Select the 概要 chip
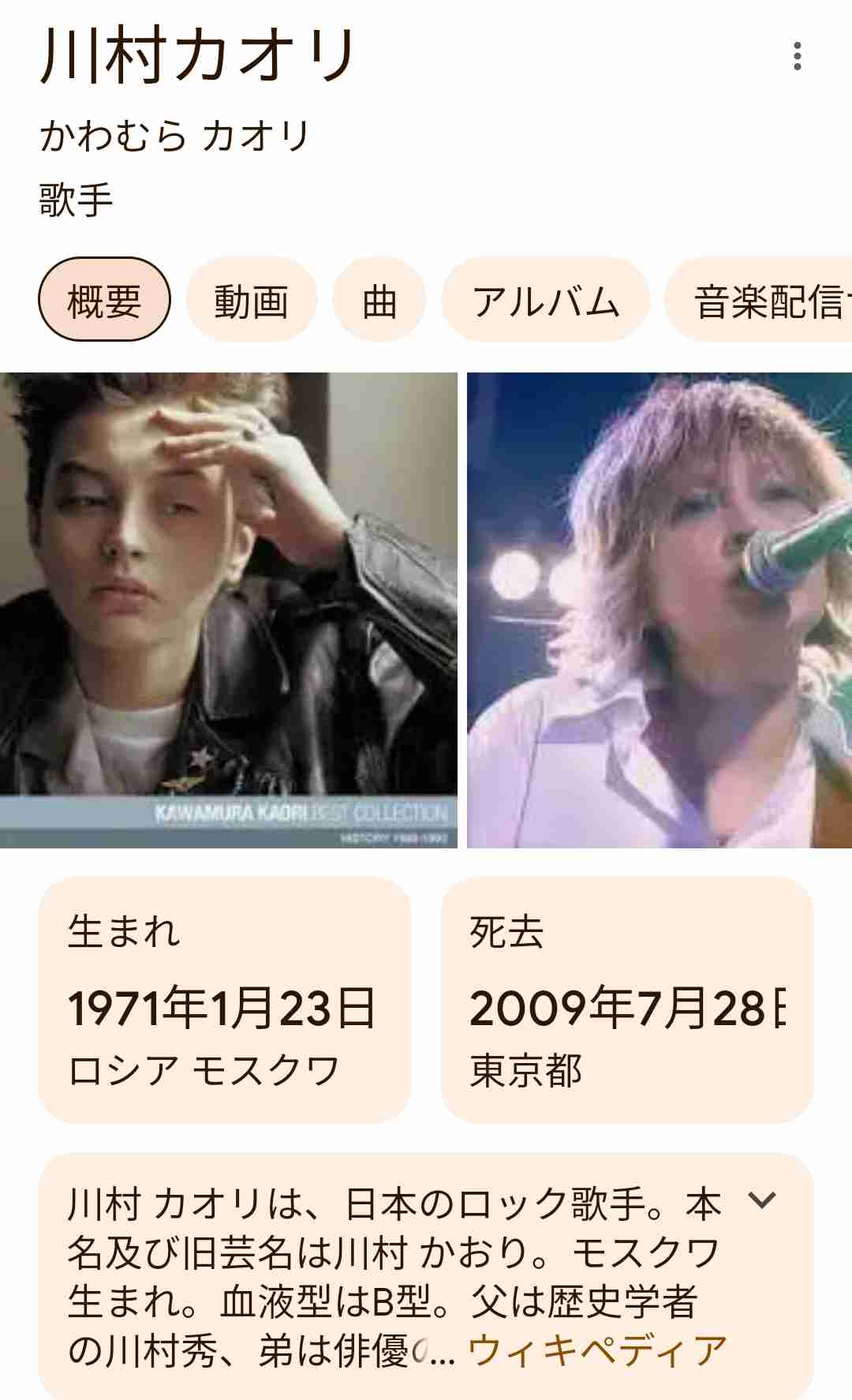 point(104,300)
